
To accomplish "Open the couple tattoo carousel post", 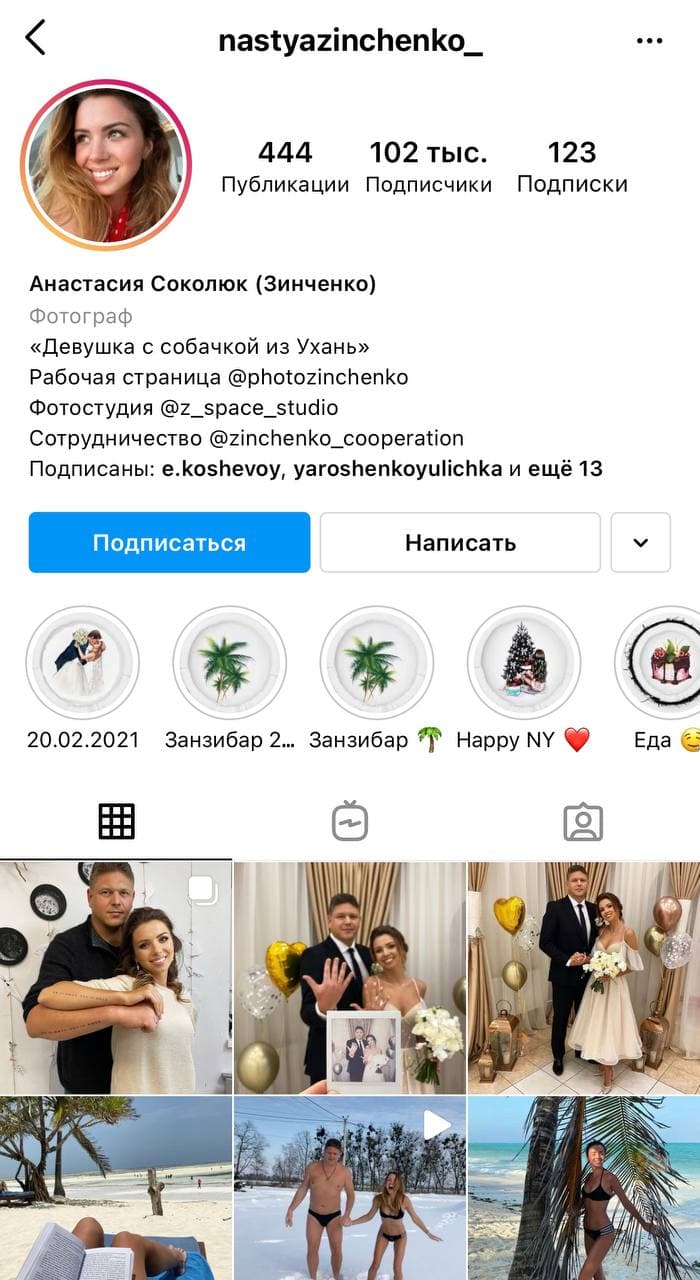I will (116, 977).
